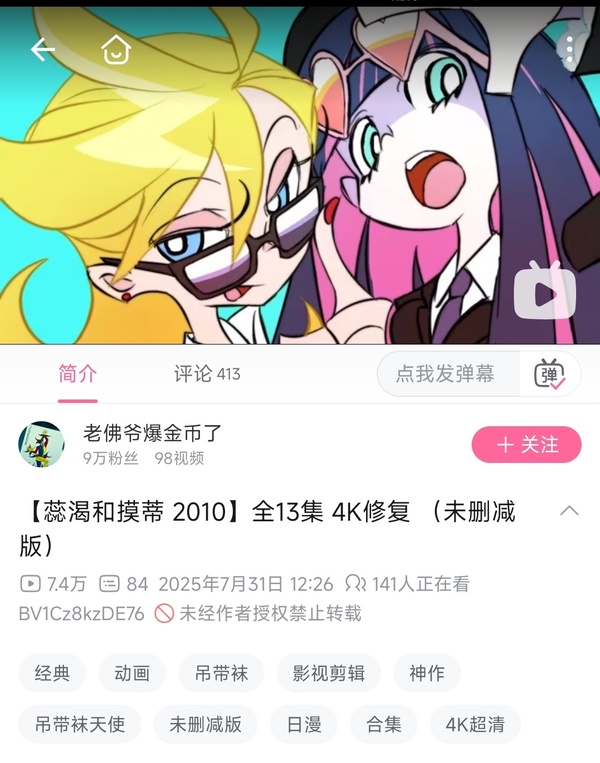Open the 吊带袜天使 tag
The height and width of the screenshot is (763, 600).
[x=80, y=724]
